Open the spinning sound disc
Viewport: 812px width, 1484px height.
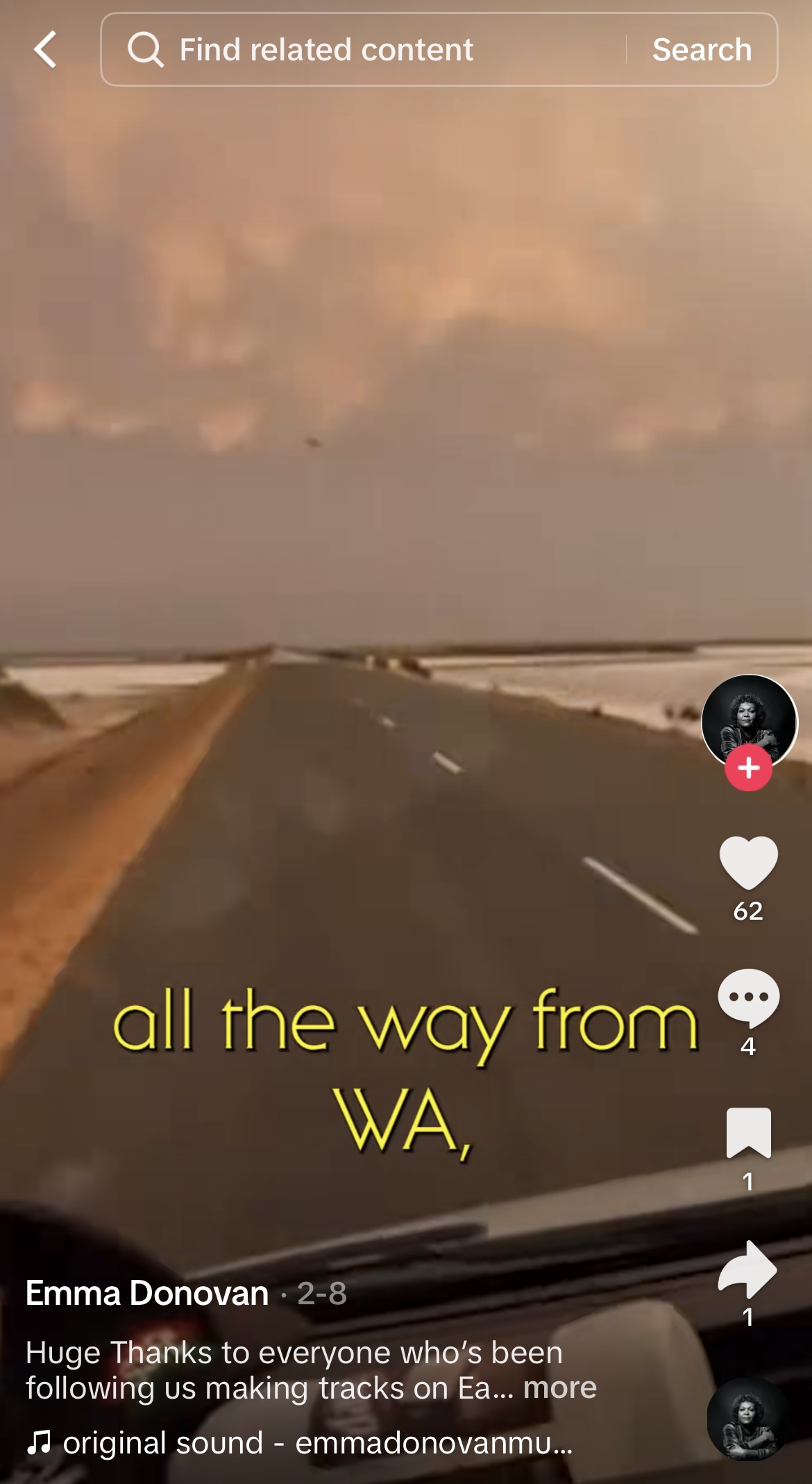(x=748, y=1419)
